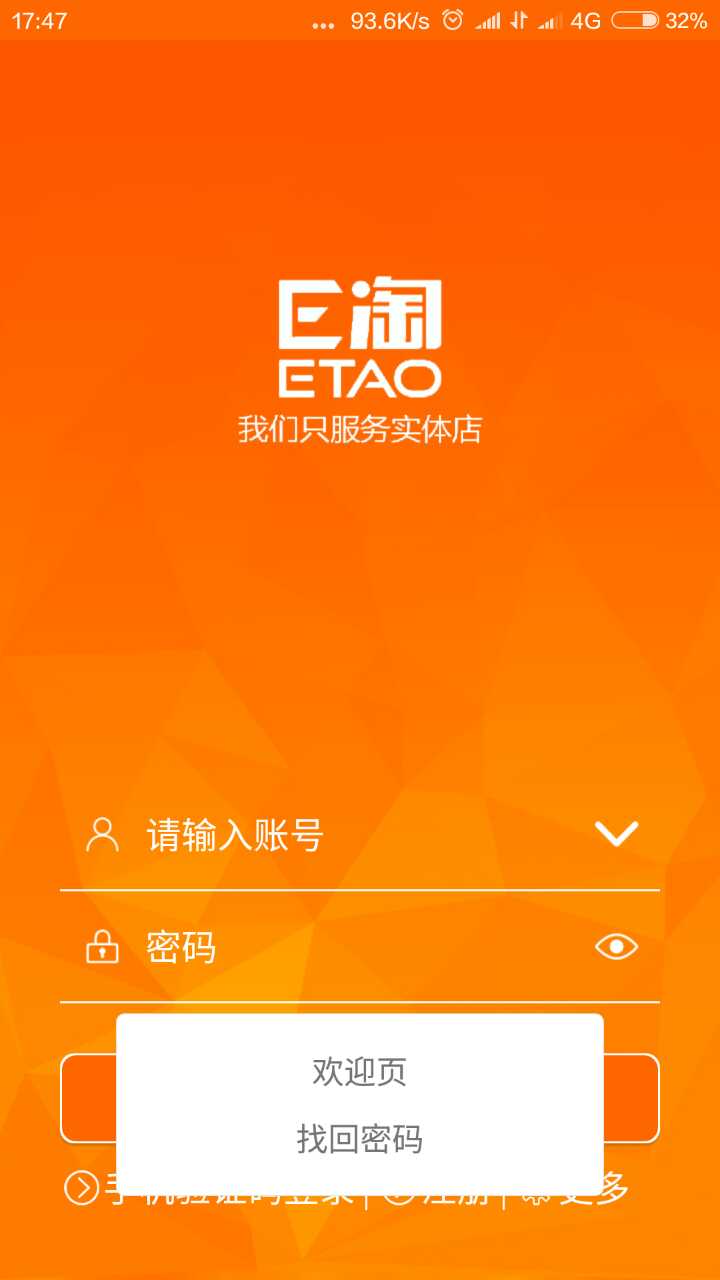720x1280 pixels.
Task: Expand the saved accounts dropdown arrow
Action: point(616,833)
